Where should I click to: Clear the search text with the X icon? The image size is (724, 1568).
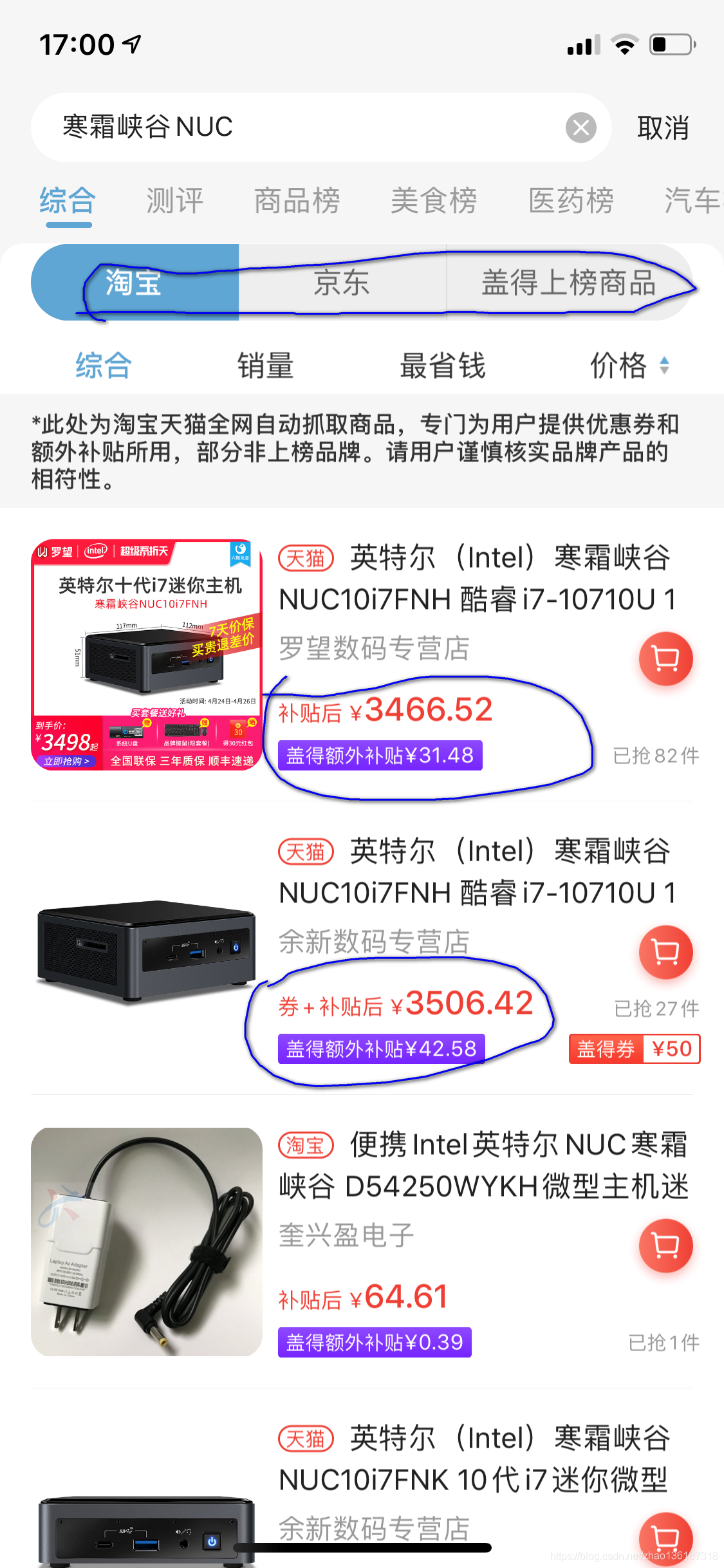580,127
